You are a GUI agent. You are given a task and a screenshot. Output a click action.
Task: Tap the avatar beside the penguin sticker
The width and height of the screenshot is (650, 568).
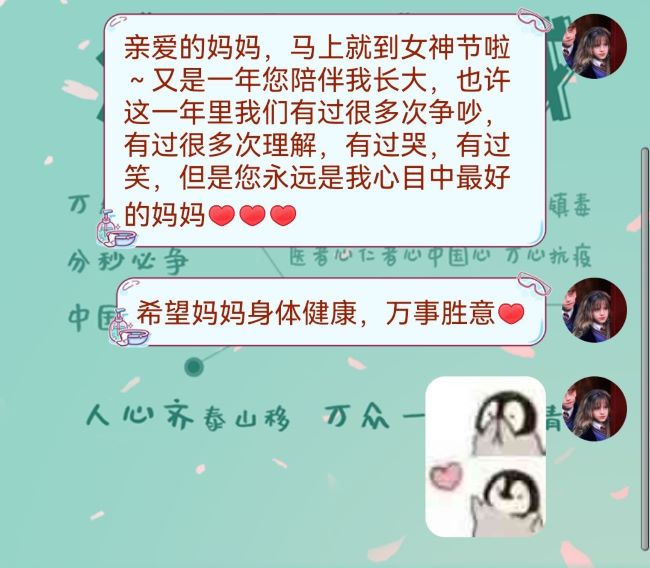594,409
